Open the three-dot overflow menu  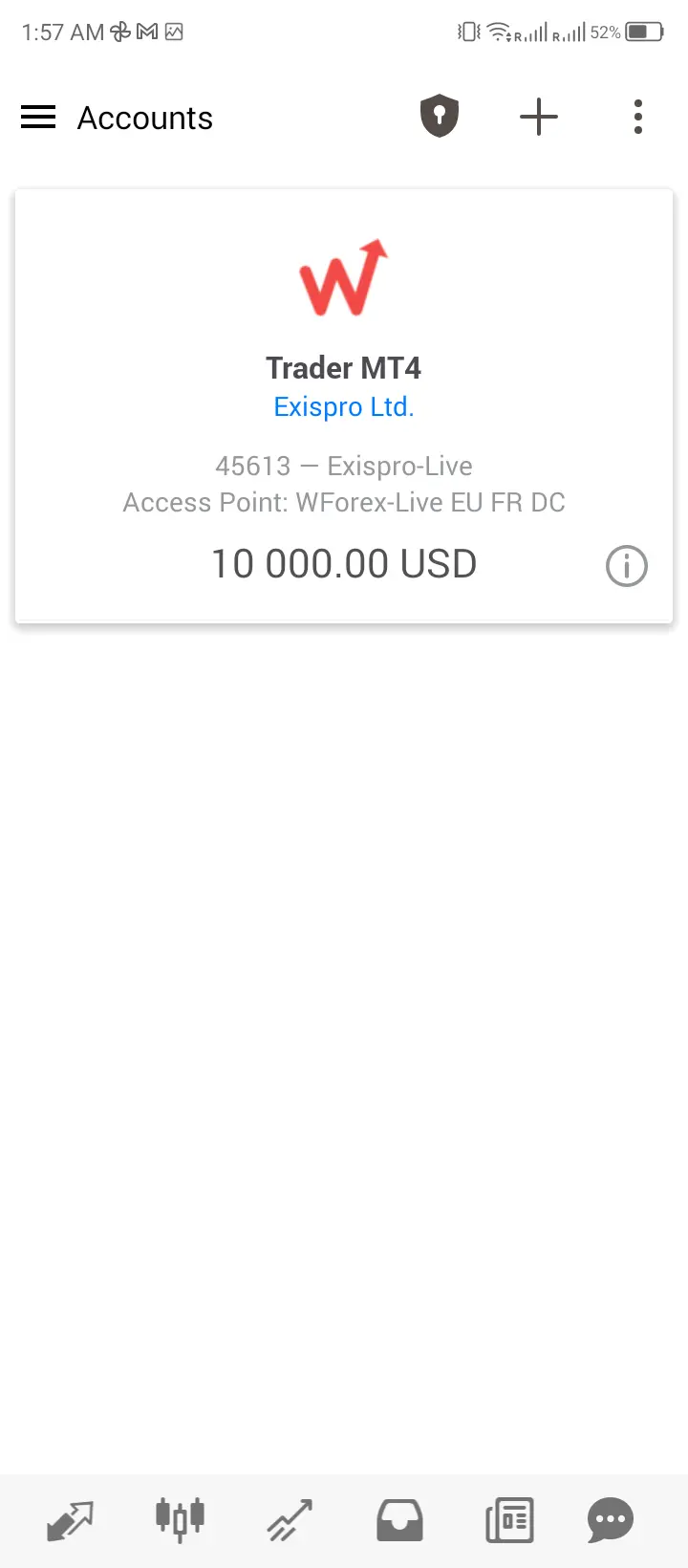(x=638, y=118)
